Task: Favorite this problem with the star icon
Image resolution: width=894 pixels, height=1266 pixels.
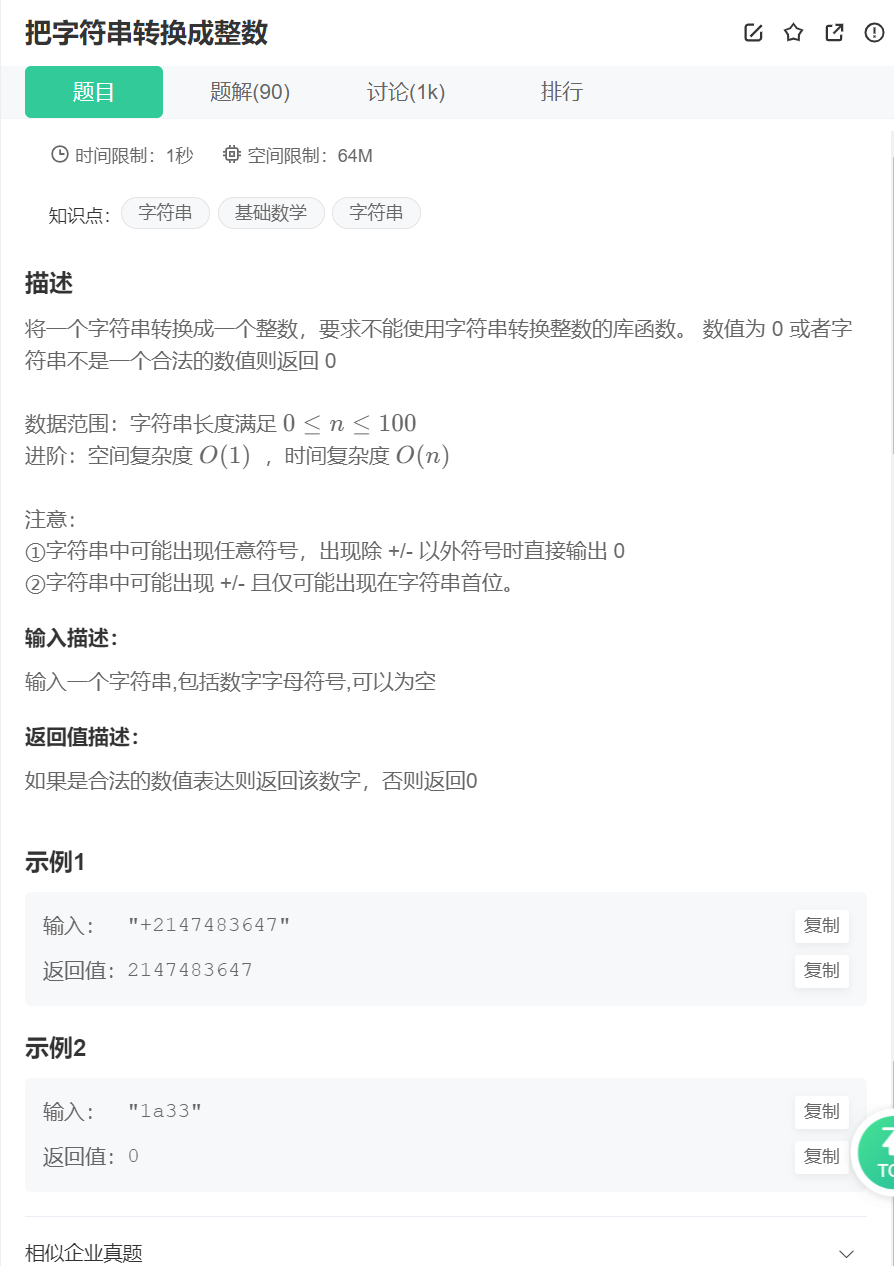Action: (x=794, y=33)
